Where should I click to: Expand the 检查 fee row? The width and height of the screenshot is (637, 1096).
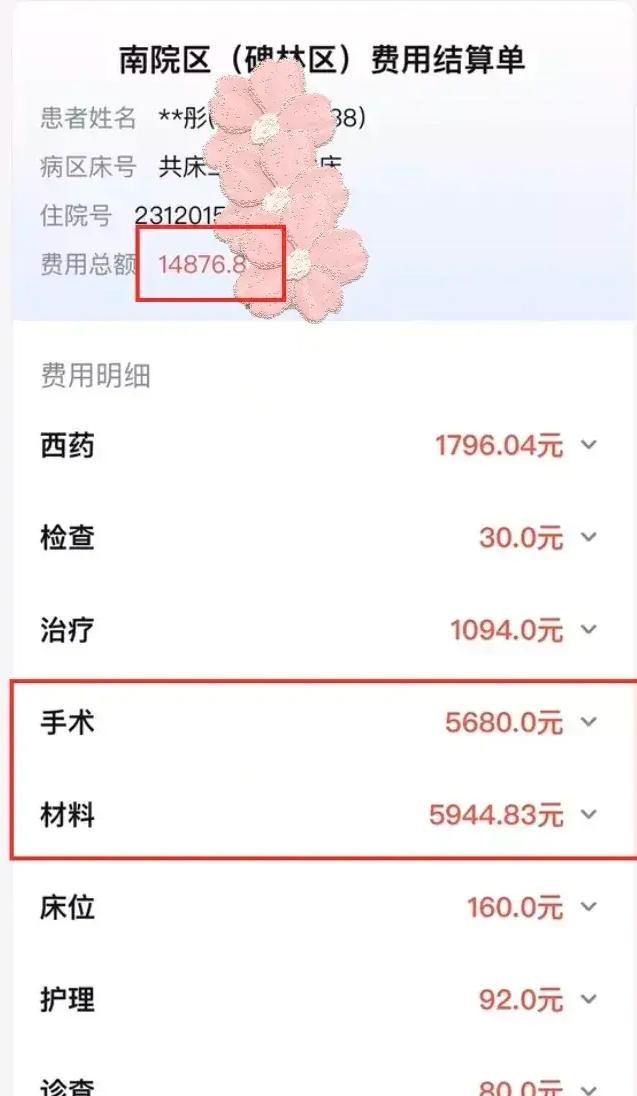click(x=589, y=538)
